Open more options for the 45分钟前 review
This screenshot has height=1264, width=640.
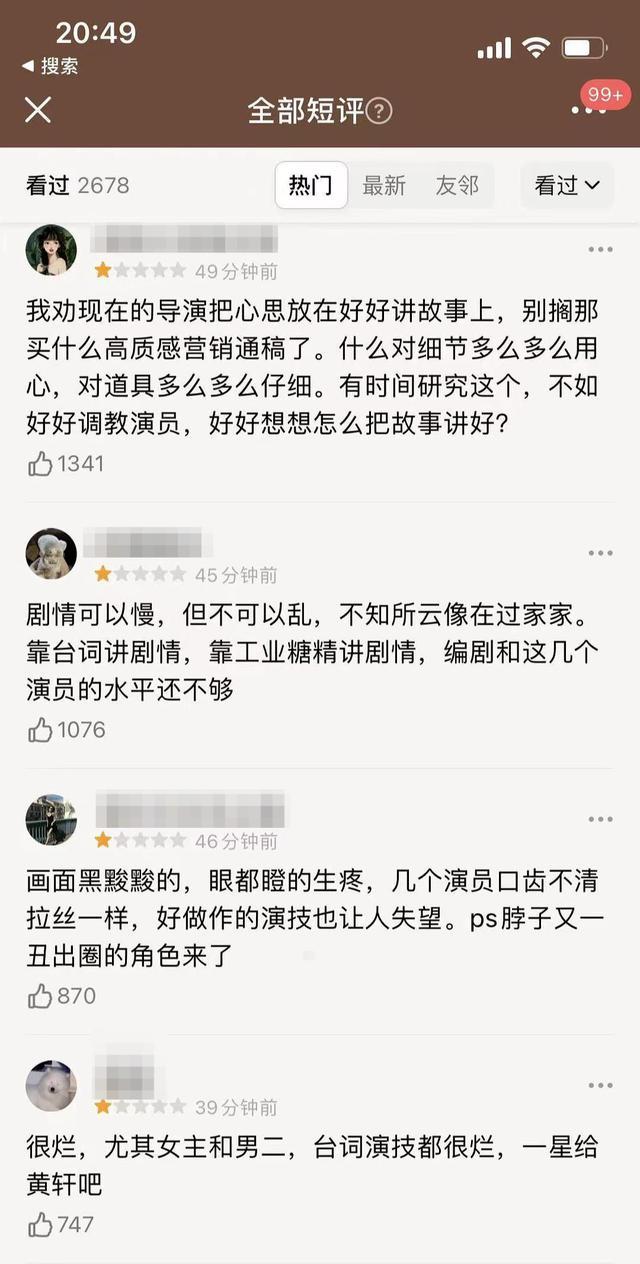tap(600, 553)
